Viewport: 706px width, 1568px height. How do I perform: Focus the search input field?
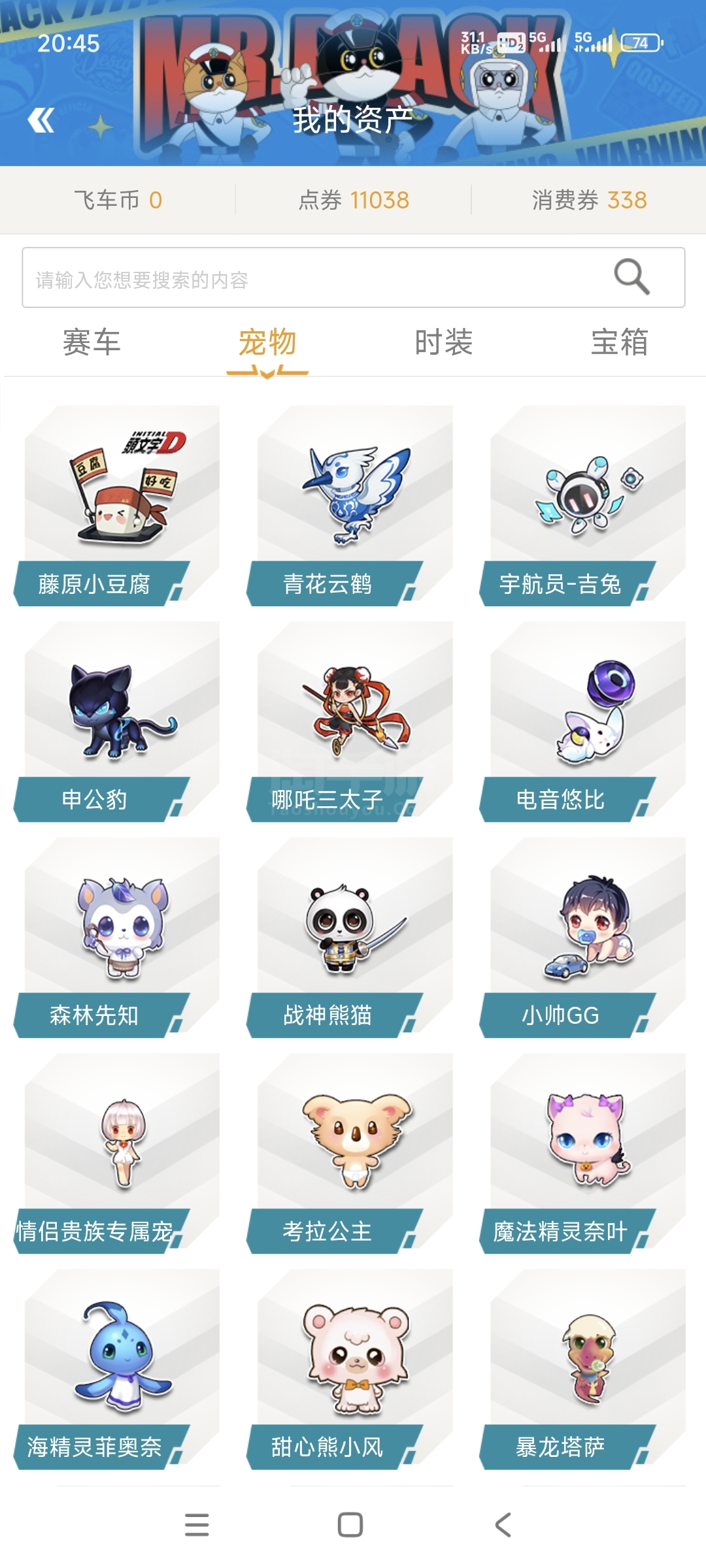tap(354, 278)
